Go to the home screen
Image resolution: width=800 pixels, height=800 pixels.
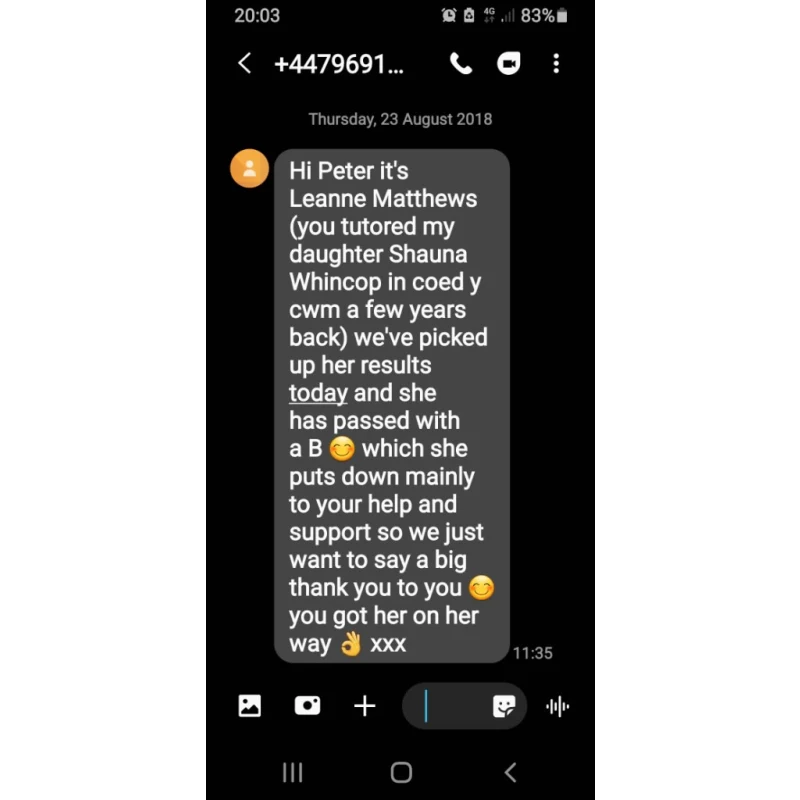tap(401, 772)
